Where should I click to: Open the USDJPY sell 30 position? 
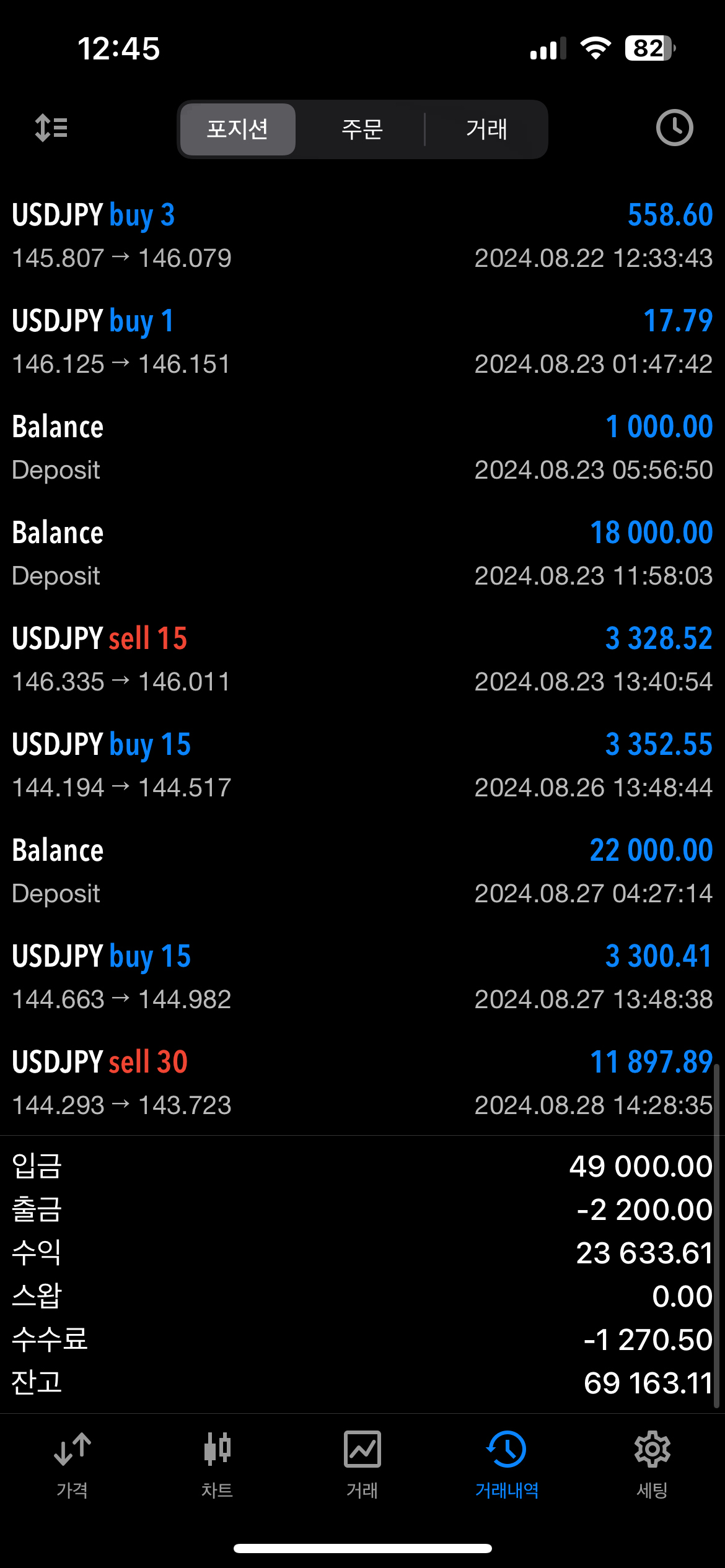pyautogui.click(x=362, y=1083)
